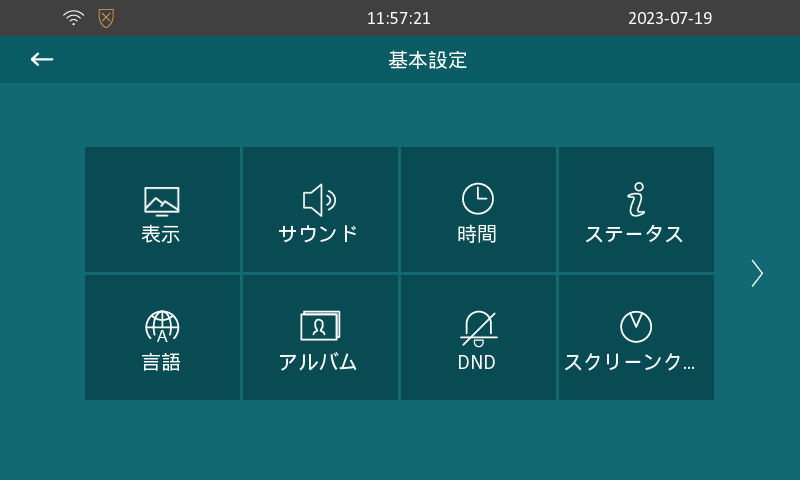Open サウンド sound settings

(320, 210)
